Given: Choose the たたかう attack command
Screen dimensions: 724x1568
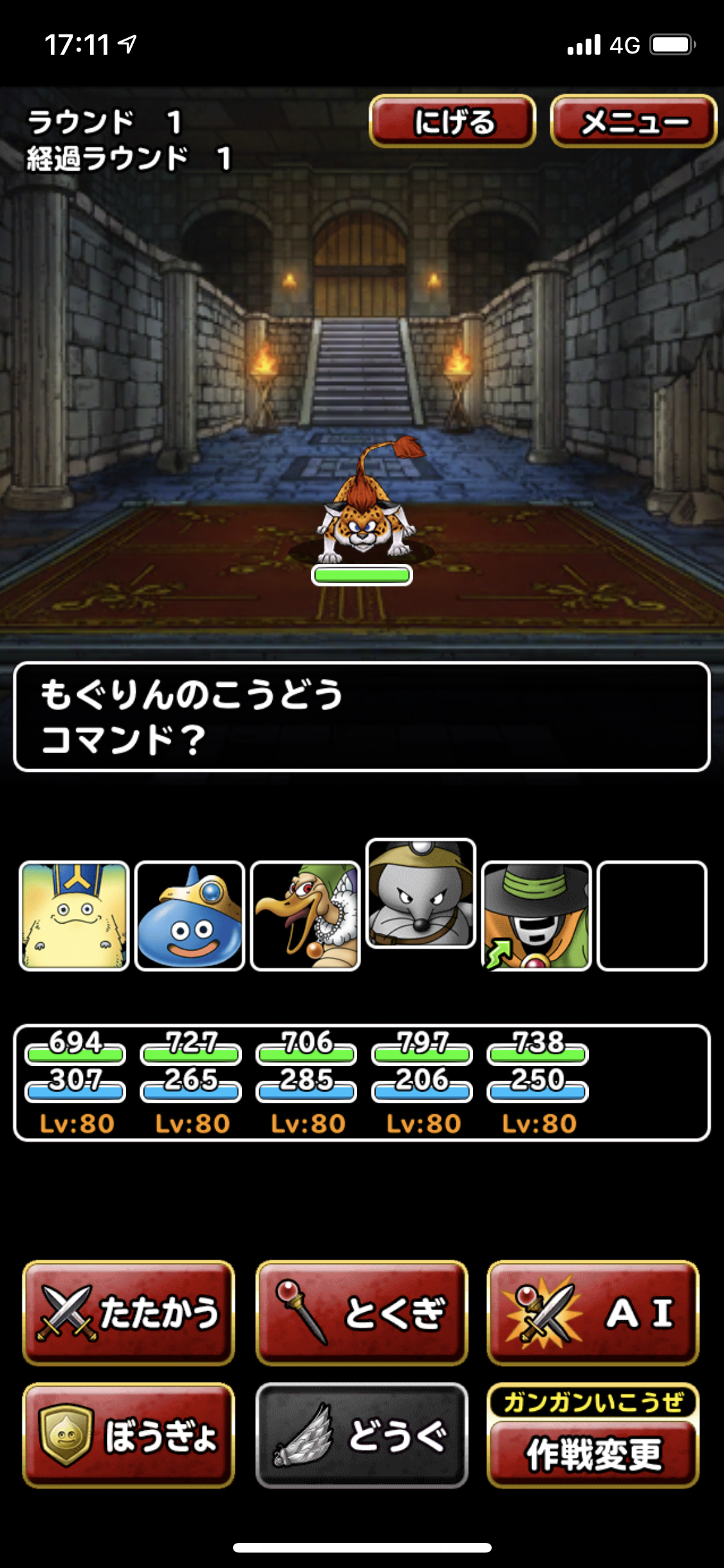Looking at the screenshot, I should (129, 1312).
